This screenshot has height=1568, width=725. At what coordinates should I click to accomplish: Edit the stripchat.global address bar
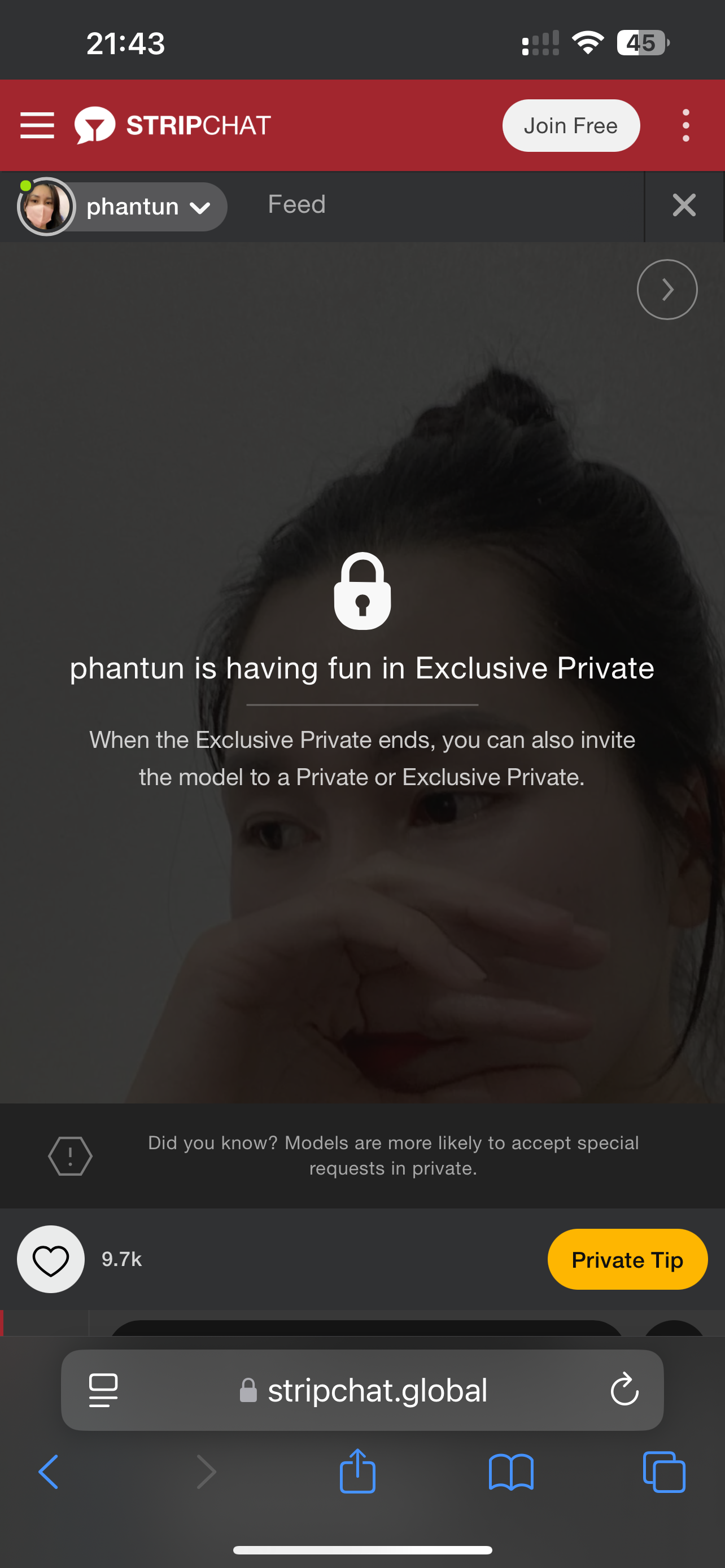[377, 1390]
